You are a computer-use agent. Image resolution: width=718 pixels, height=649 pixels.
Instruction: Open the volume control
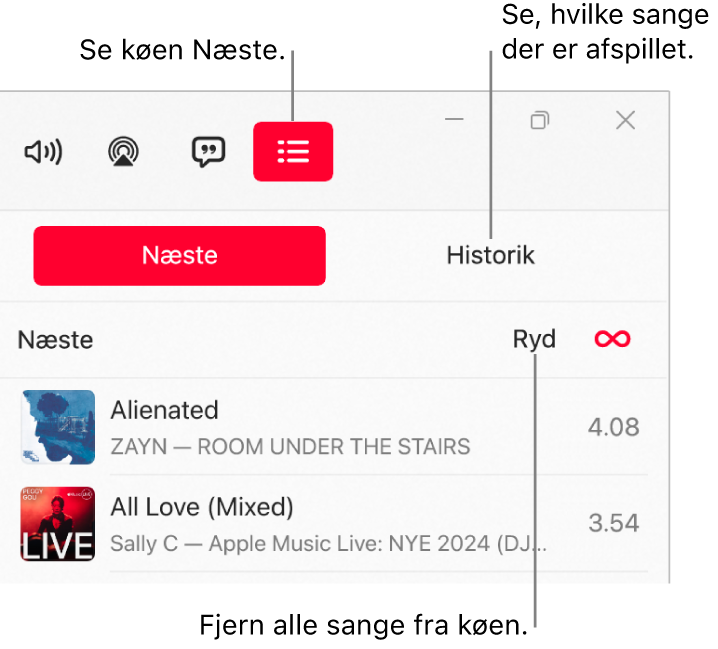pyautogui.click(x=43, y=152)
